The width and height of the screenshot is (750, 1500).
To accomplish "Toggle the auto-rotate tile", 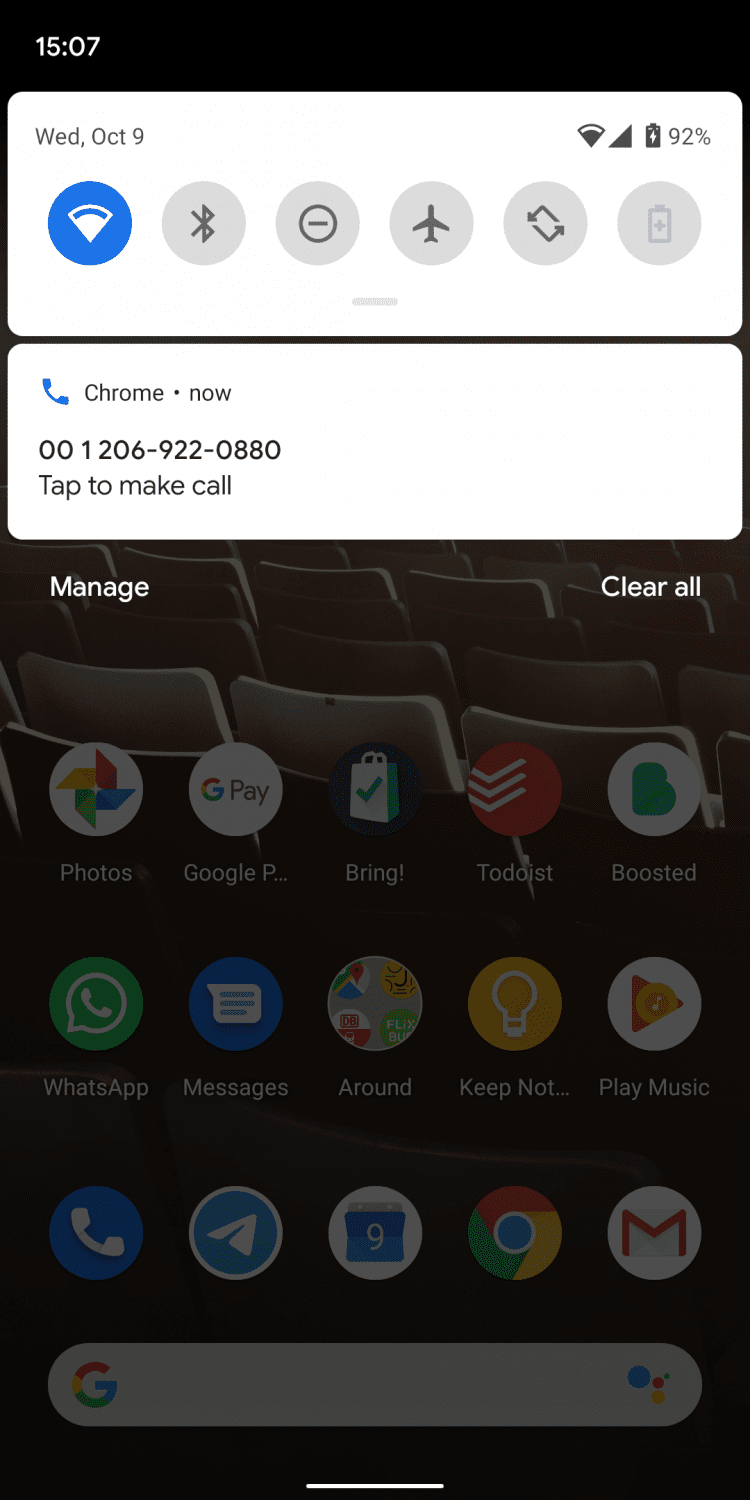I will coord(546,223).
